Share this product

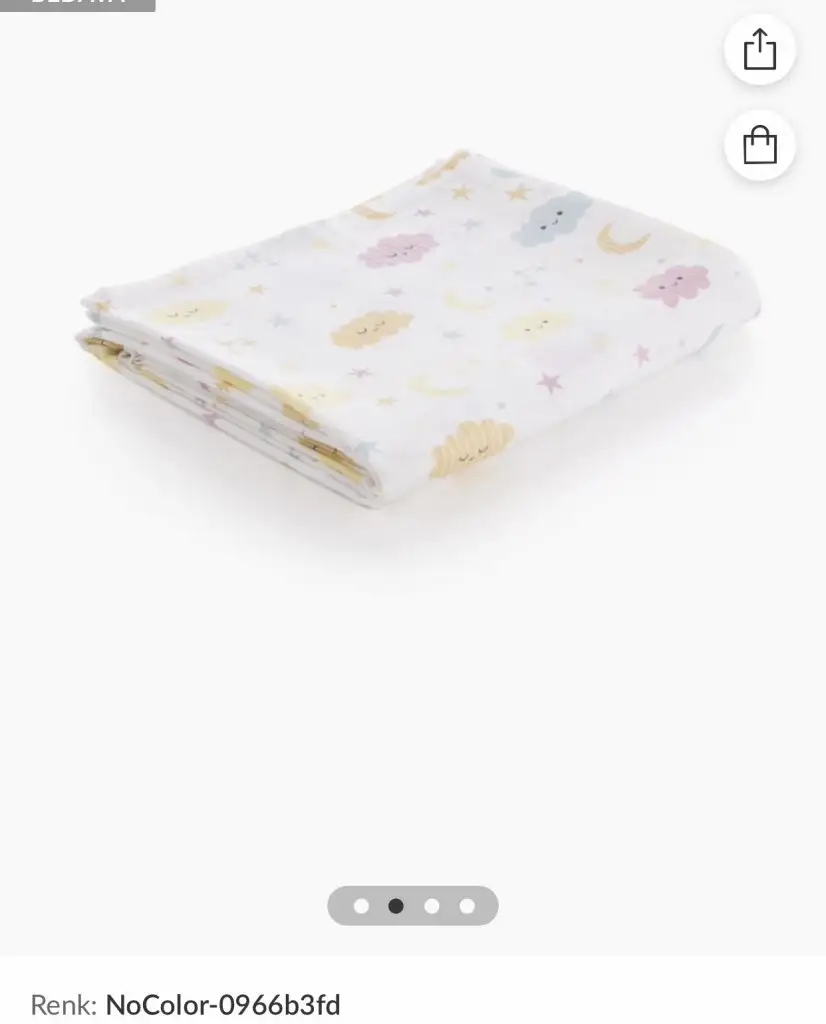click(759, 49)
